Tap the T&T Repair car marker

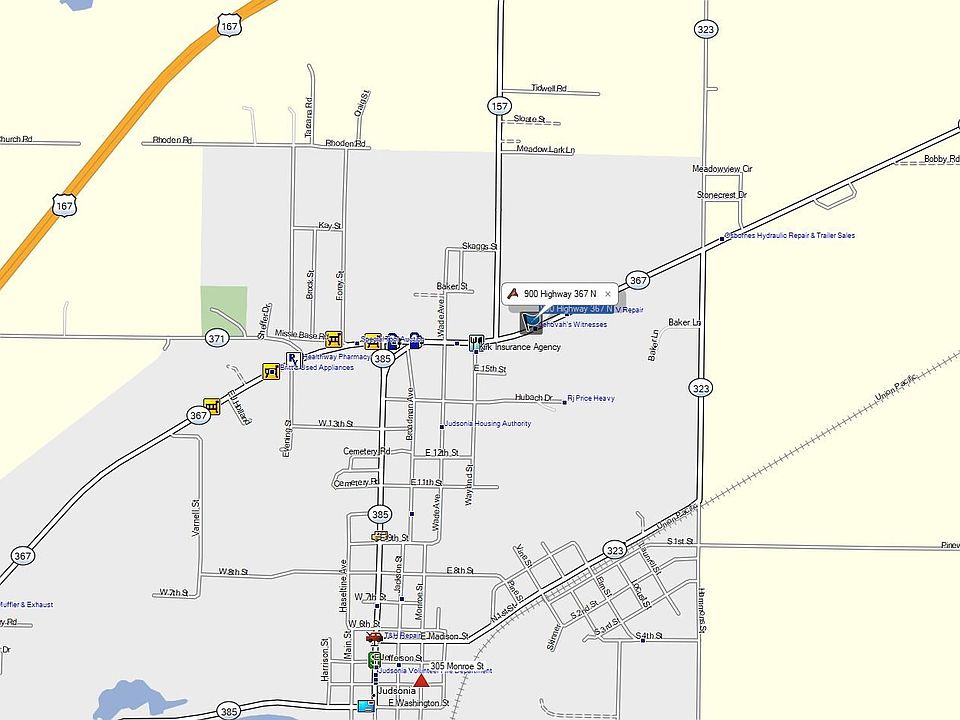click(374, 637)
